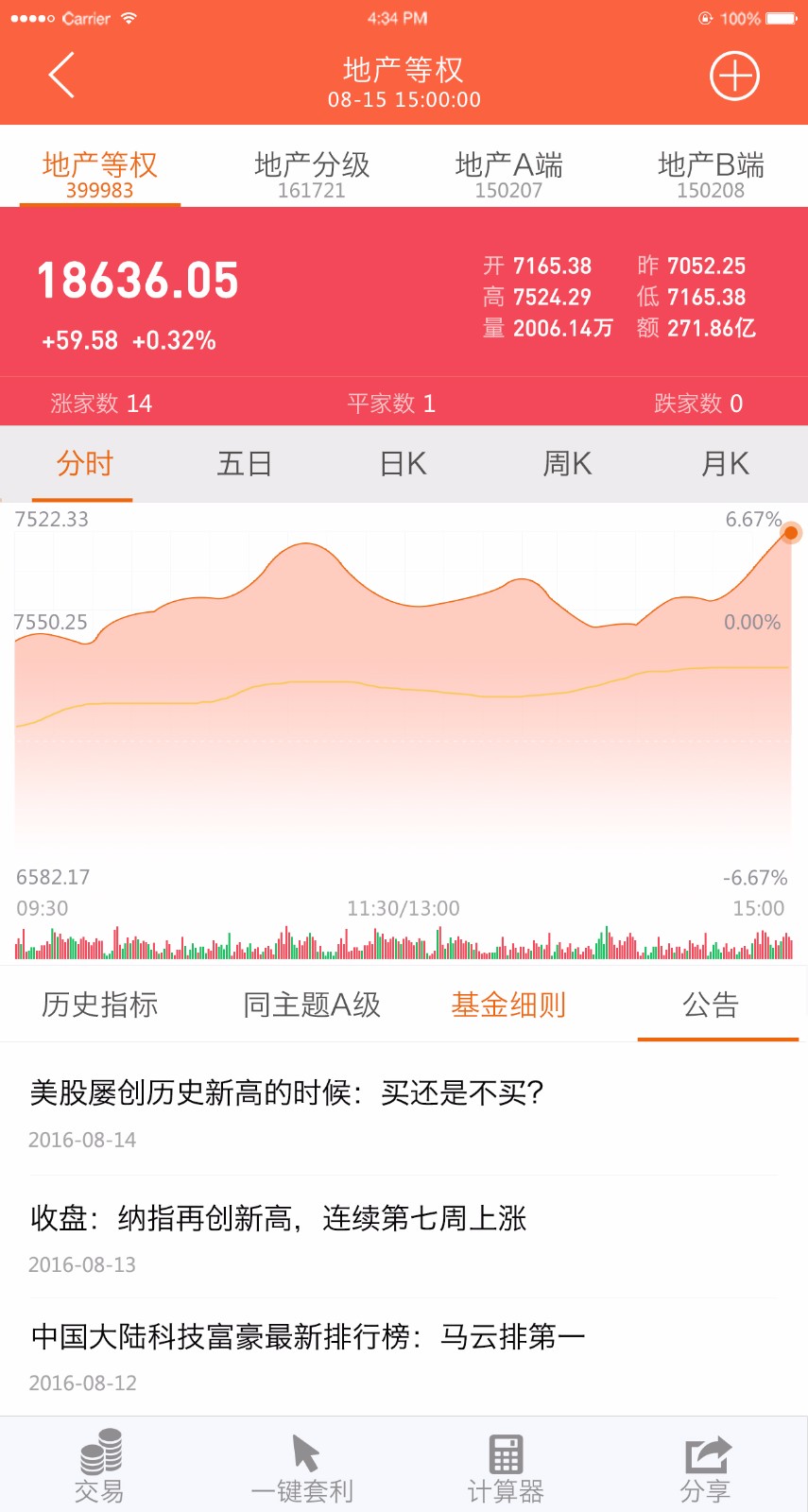
Task: Go back using the top-left arrow
Action: click(61, 76)
